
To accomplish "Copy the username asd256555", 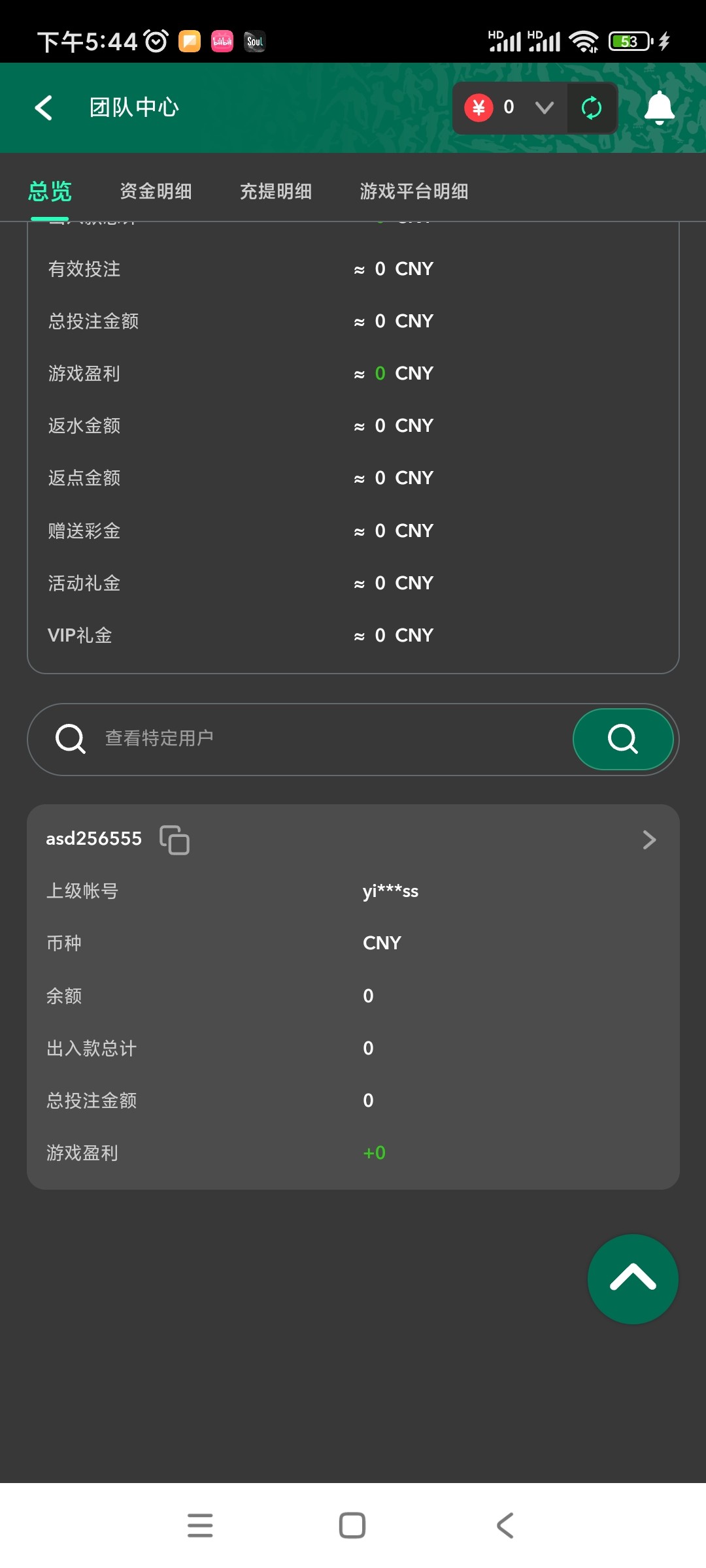I will tap(175, 840).
